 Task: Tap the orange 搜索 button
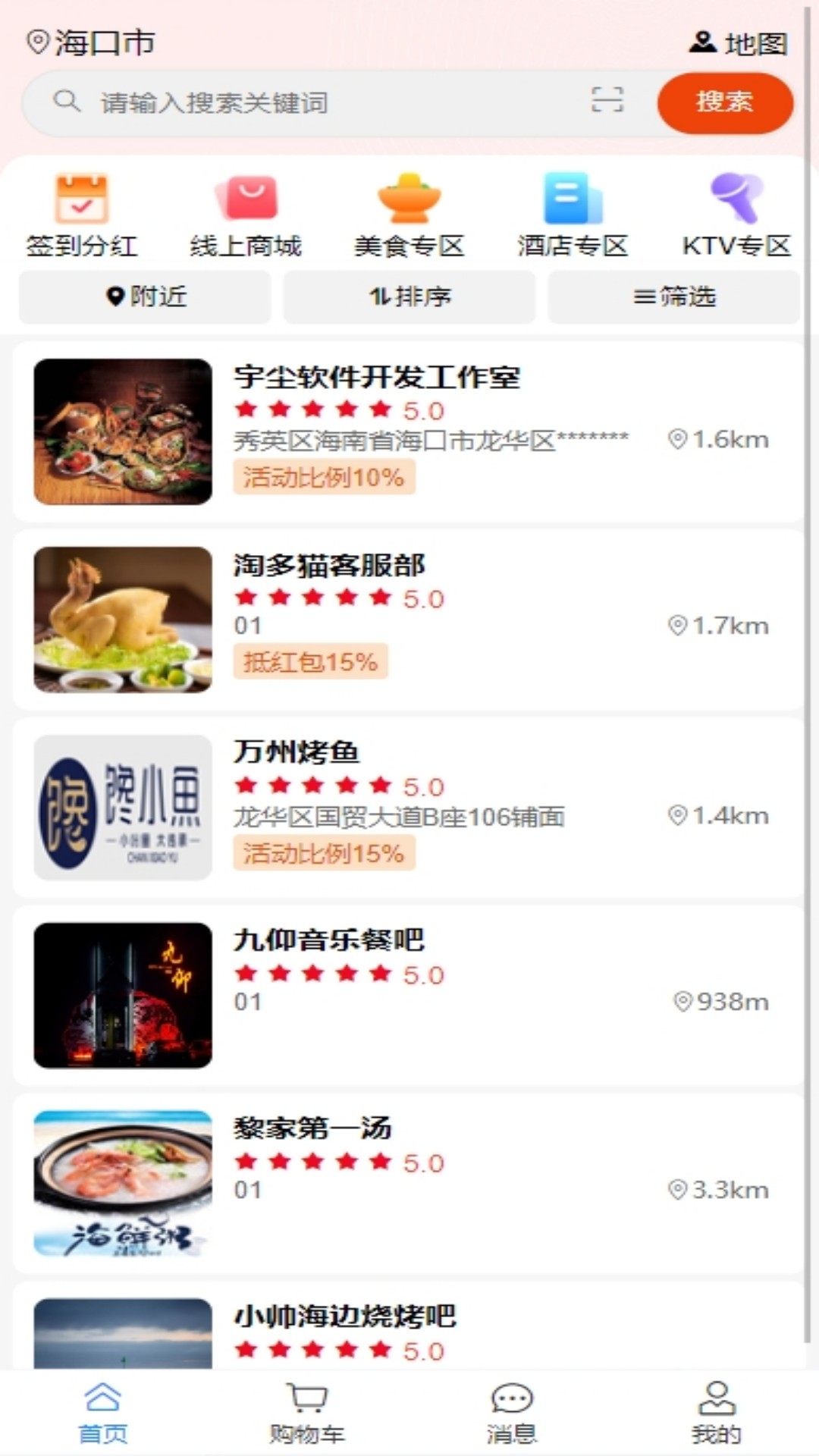(x=724, y=102)
